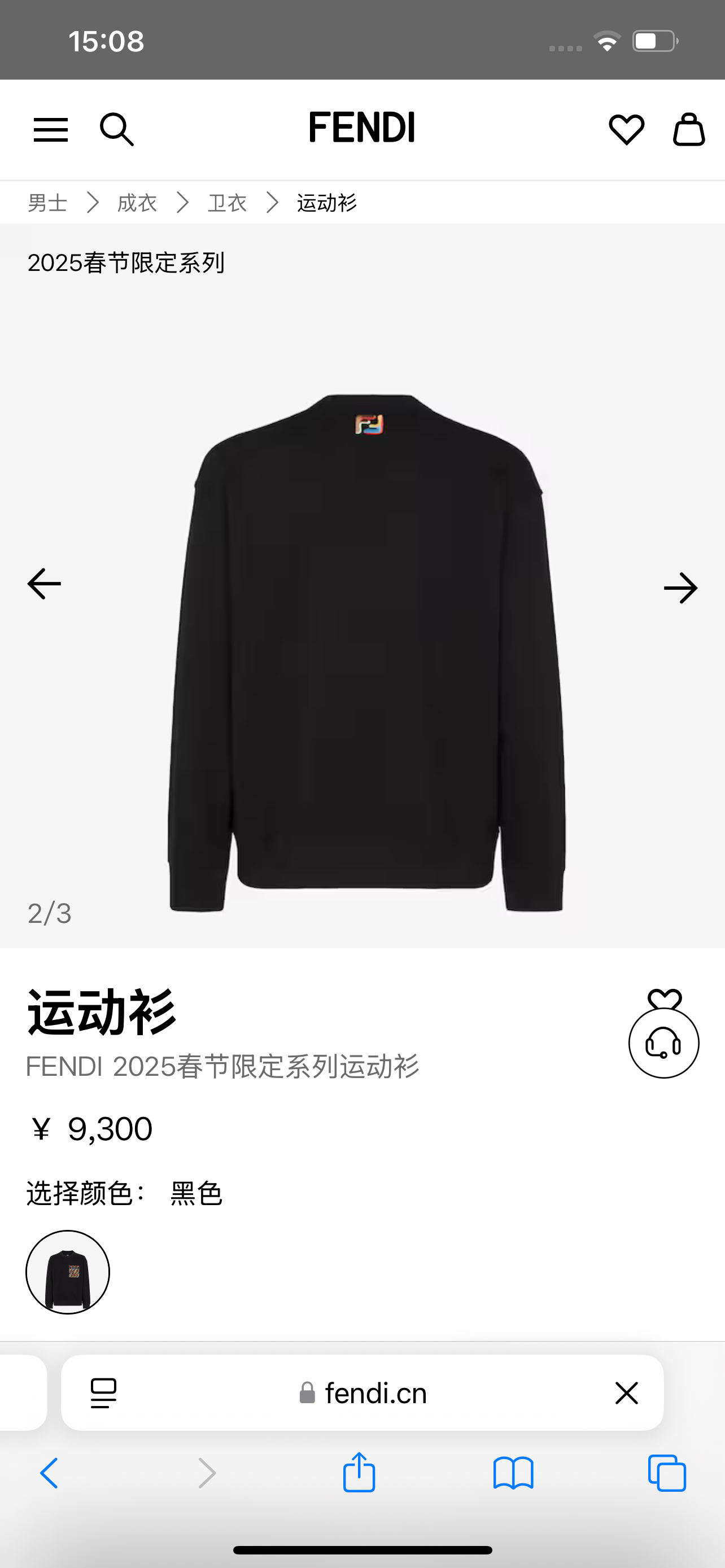Show next product image
Screen dimensions: 725x1568
tap(680, 588)
